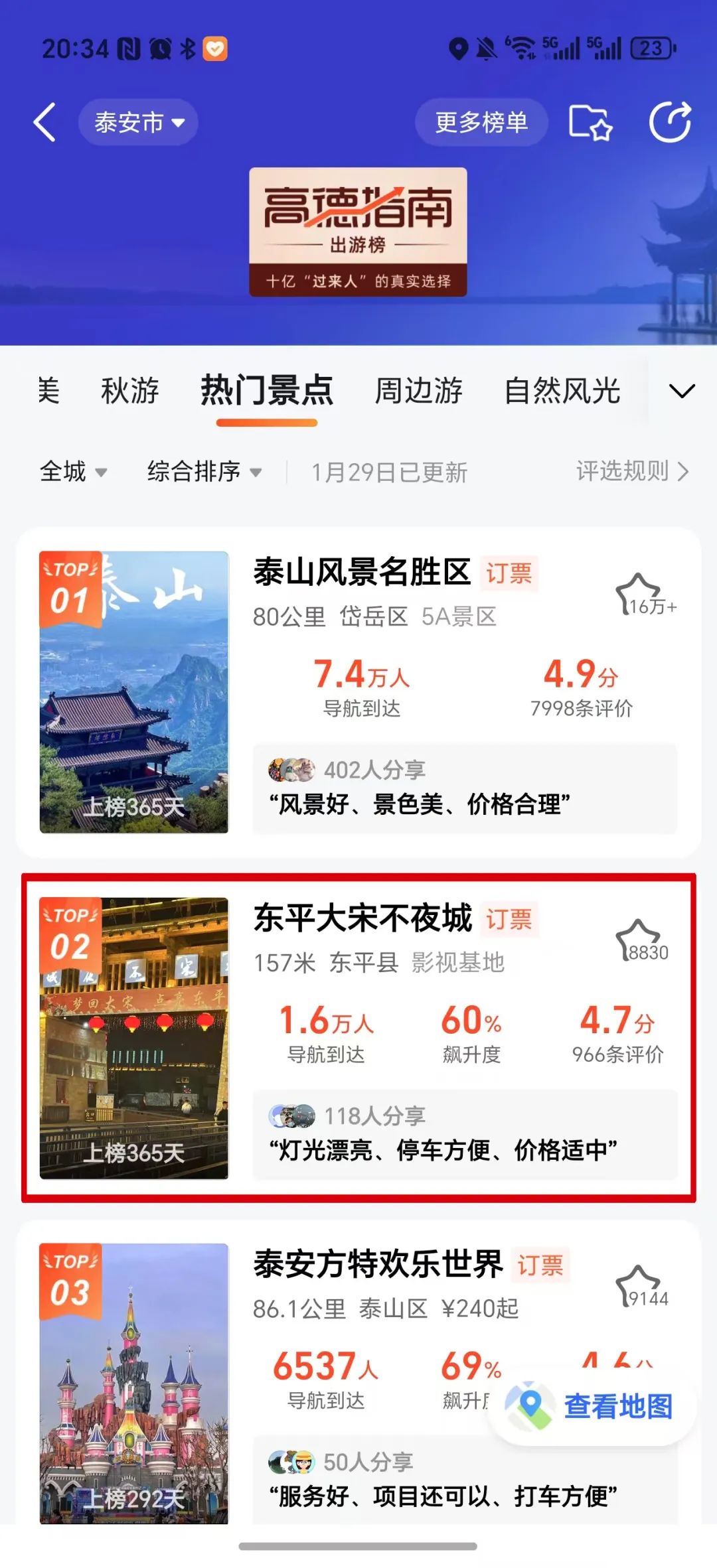
Task: Open the 全城 area filter
Action: [73, 472]
